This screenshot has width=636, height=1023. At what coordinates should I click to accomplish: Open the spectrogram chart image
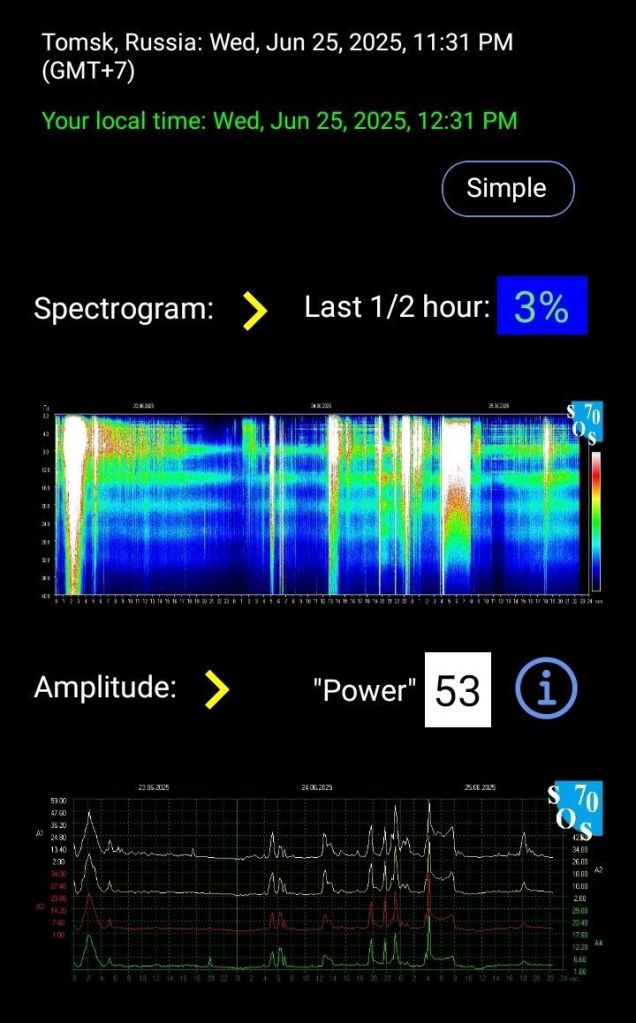(x=318, y=501)
